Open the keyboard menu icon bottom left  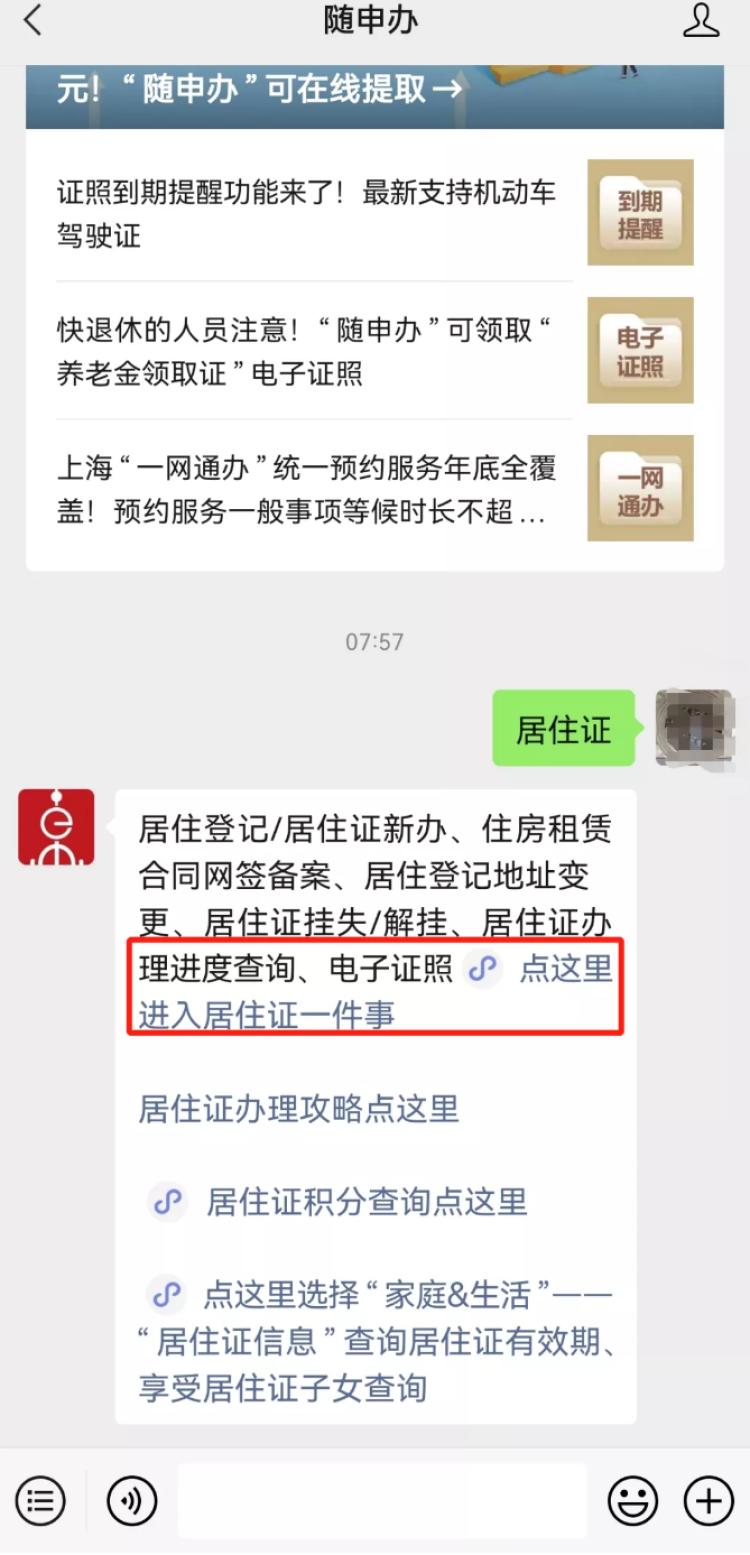(41, 1501)
